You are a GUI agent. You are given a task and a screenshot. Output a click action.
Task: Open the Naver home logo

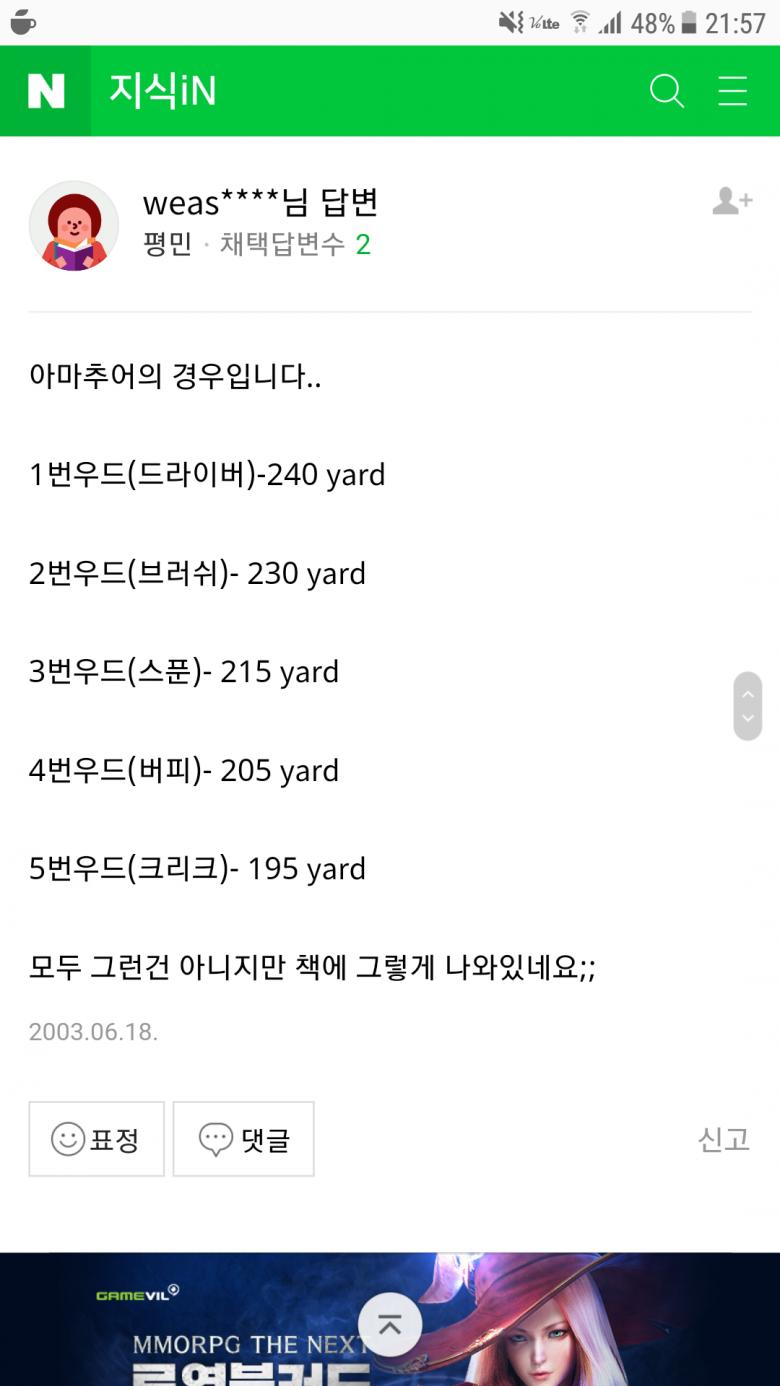pos(46,91)
